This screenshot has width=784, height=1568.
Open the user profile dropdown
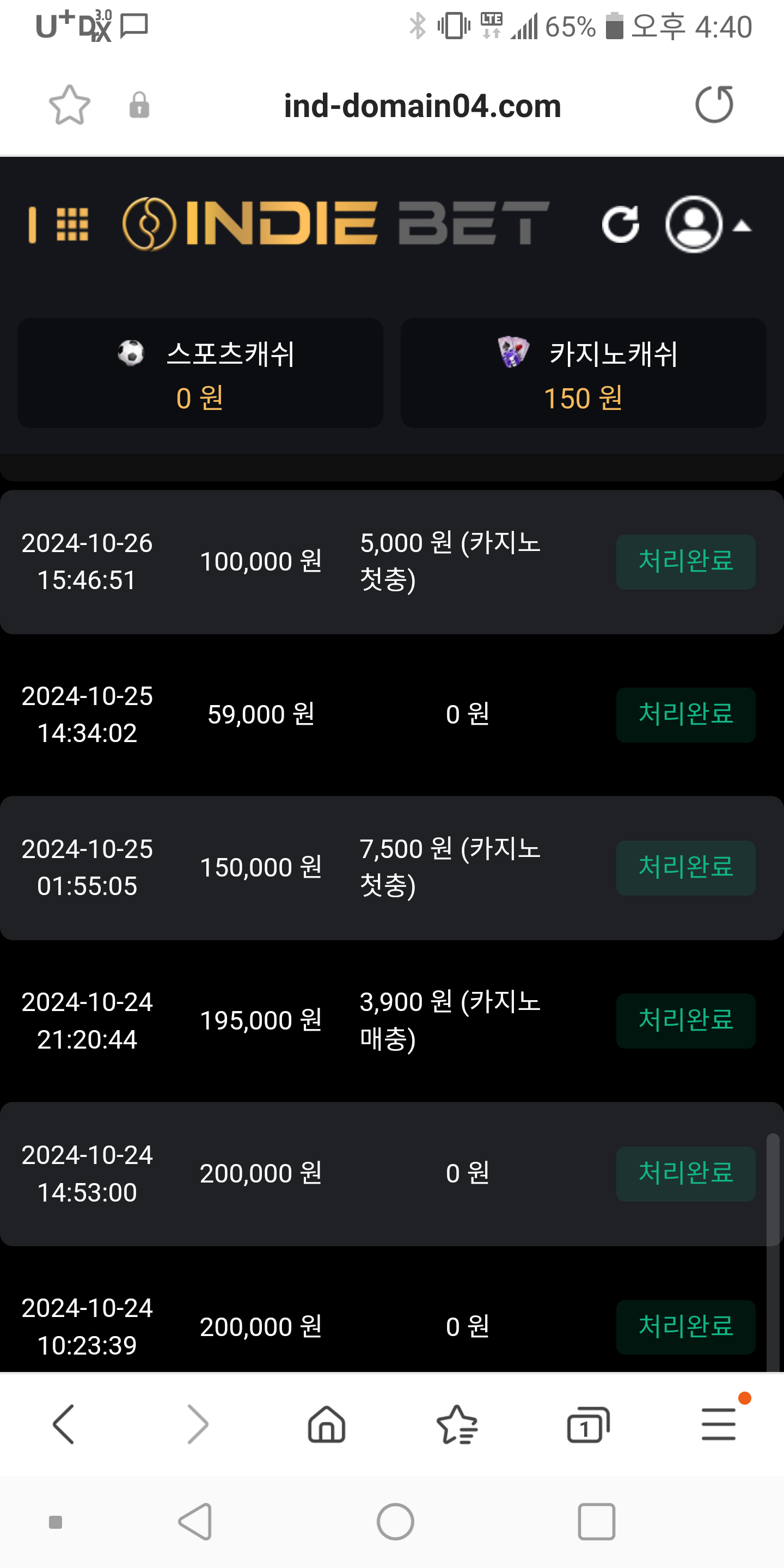(x=706, y=225)
